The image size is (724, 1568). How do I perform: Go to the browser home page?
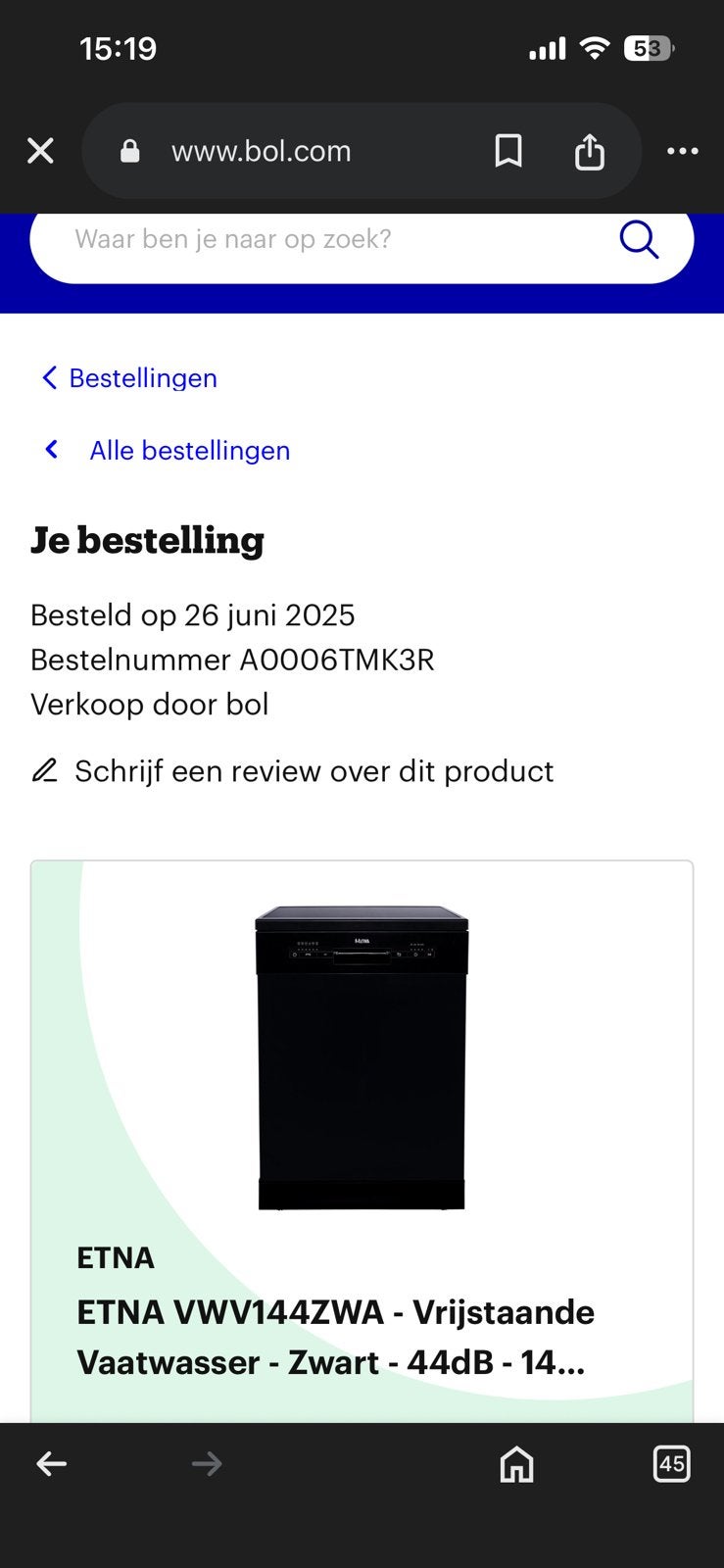[x=516, y=1464]
